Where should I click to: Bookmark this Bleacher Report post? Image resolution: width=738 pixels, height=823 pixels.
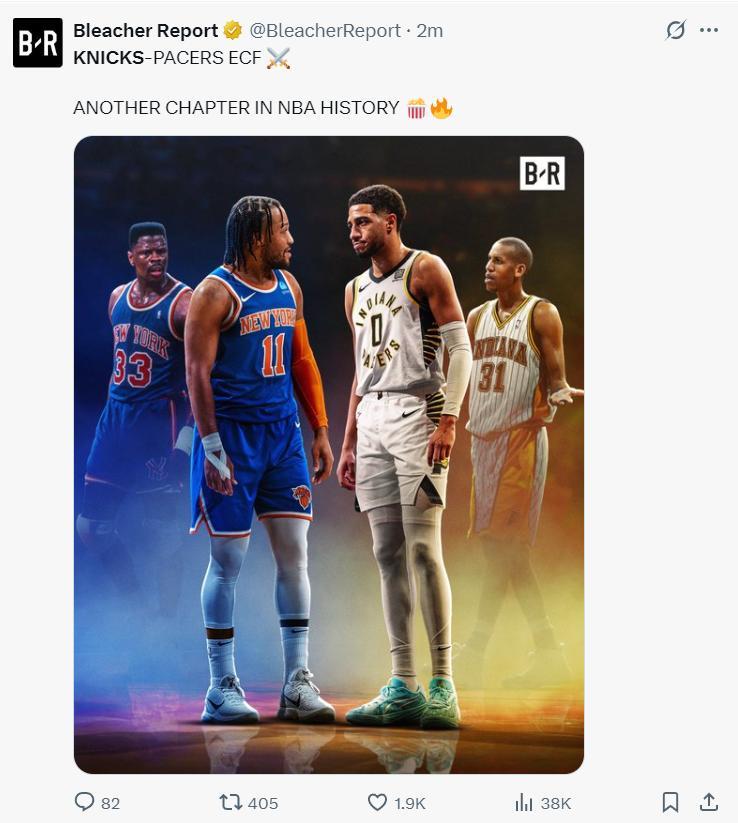[670, 802]
